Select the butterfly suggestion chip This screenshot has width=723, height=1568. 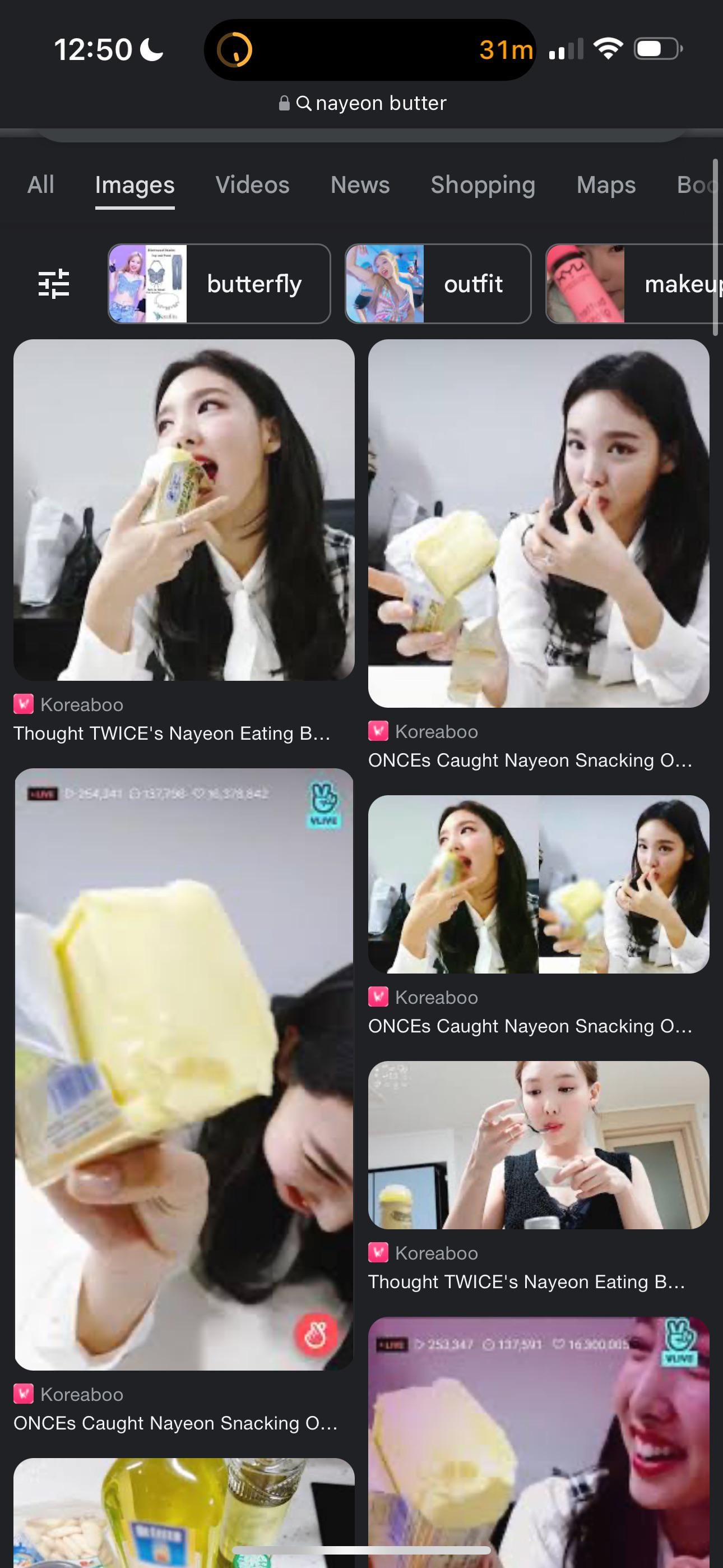tap(219, 284)
